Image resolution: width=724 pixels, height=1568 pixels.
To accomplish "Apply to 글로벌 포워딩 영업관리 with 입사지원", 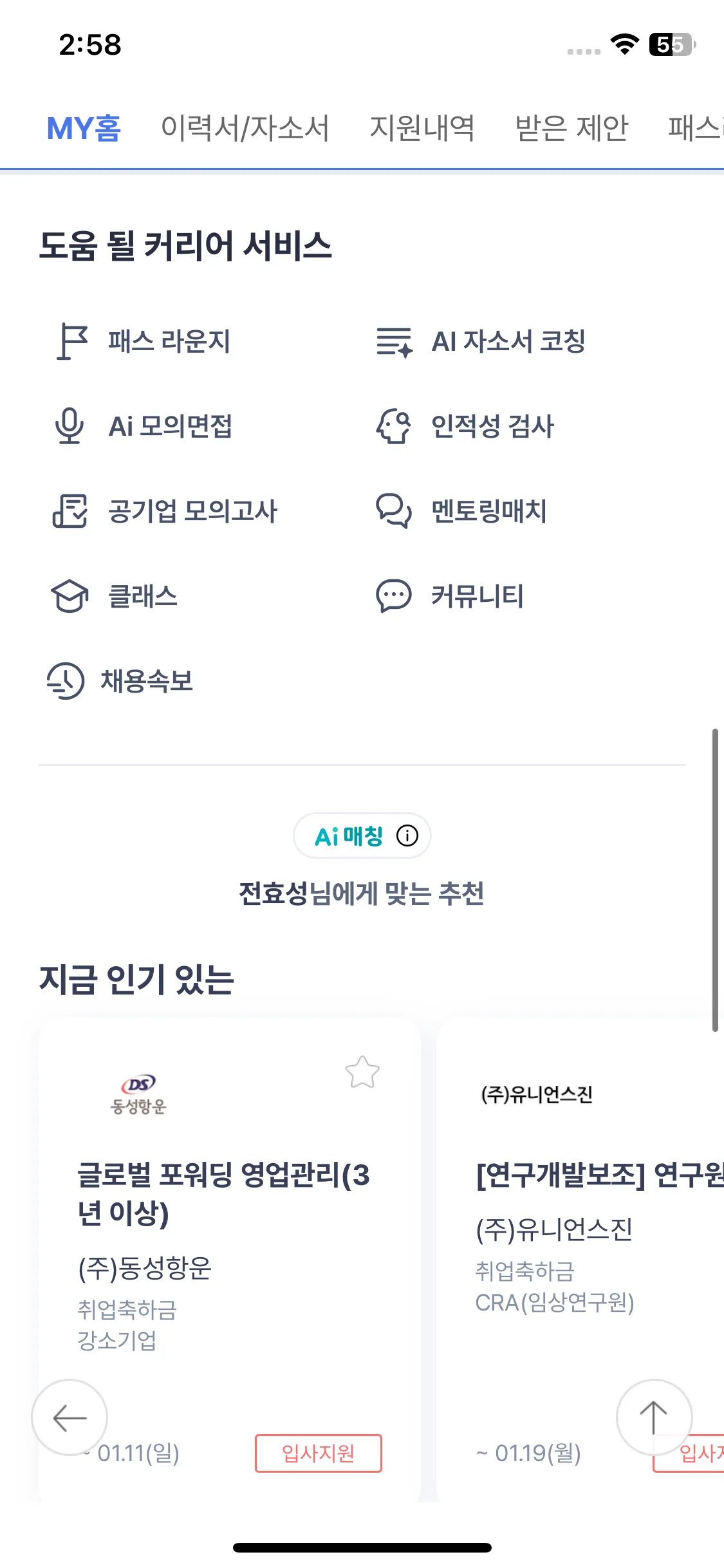I will [318, 1453].
